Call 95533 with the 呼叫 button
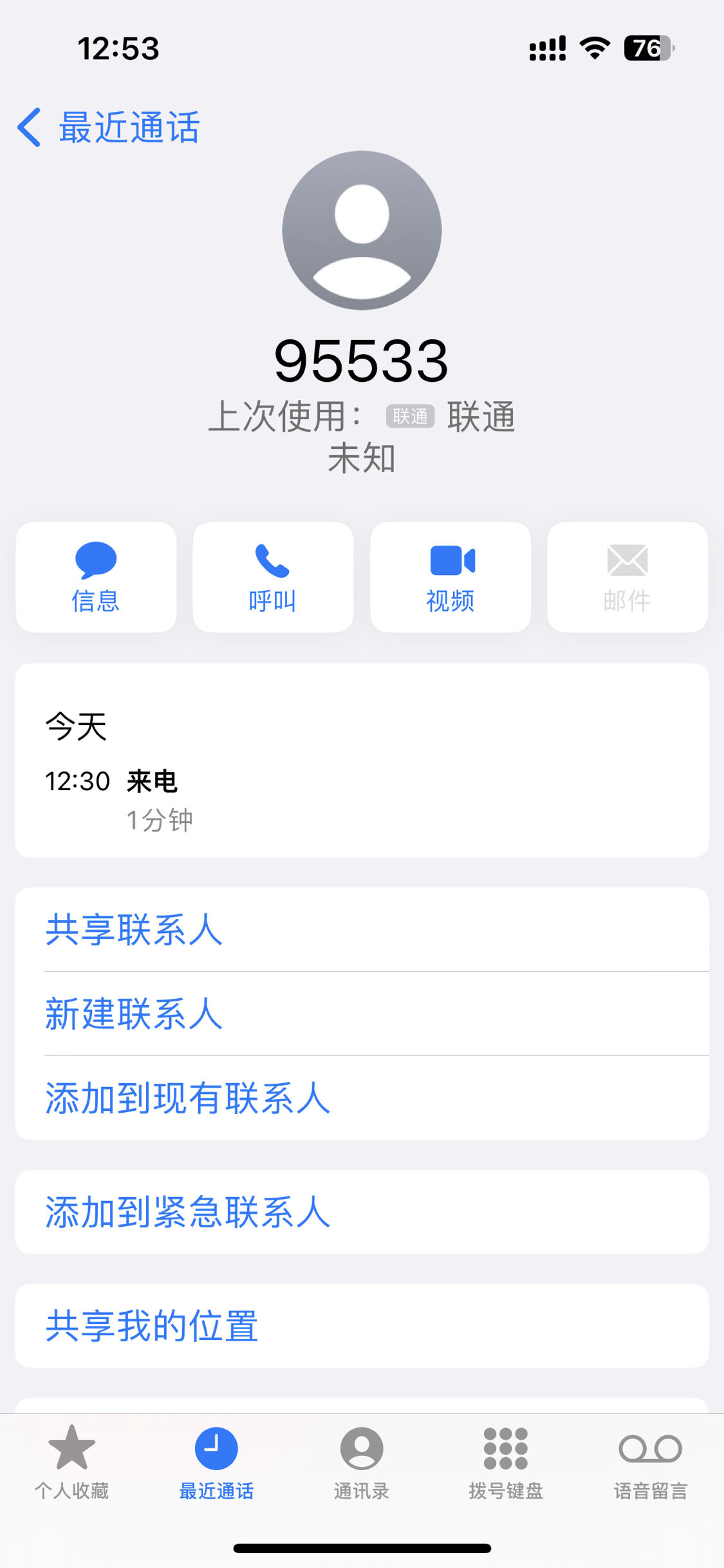Image resolution: width=724 pixels, height=1568 pixels. tap(273, 577)
